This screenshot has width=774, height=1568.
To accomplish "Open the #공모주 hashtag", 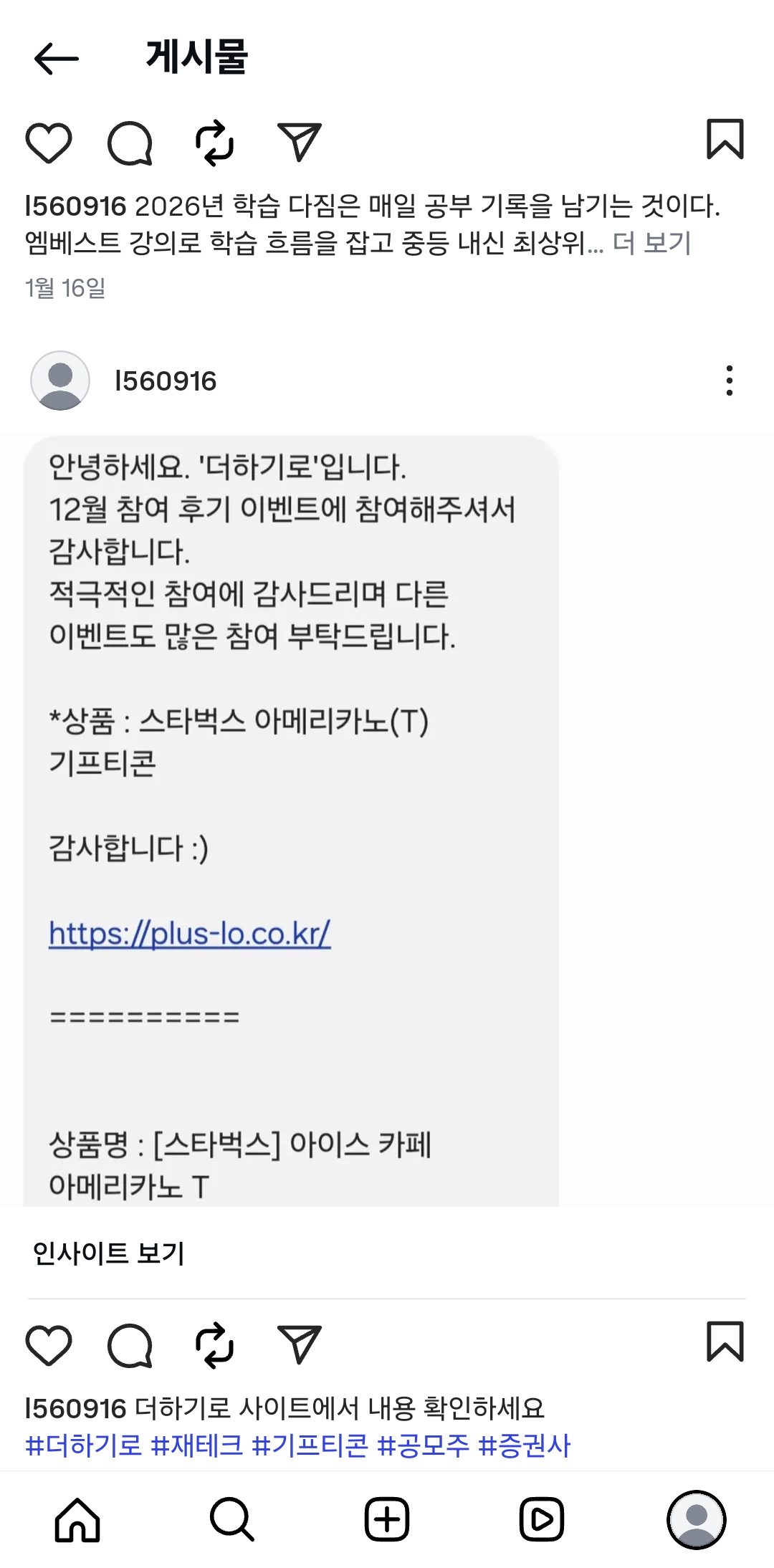I will pos(423,1445).
